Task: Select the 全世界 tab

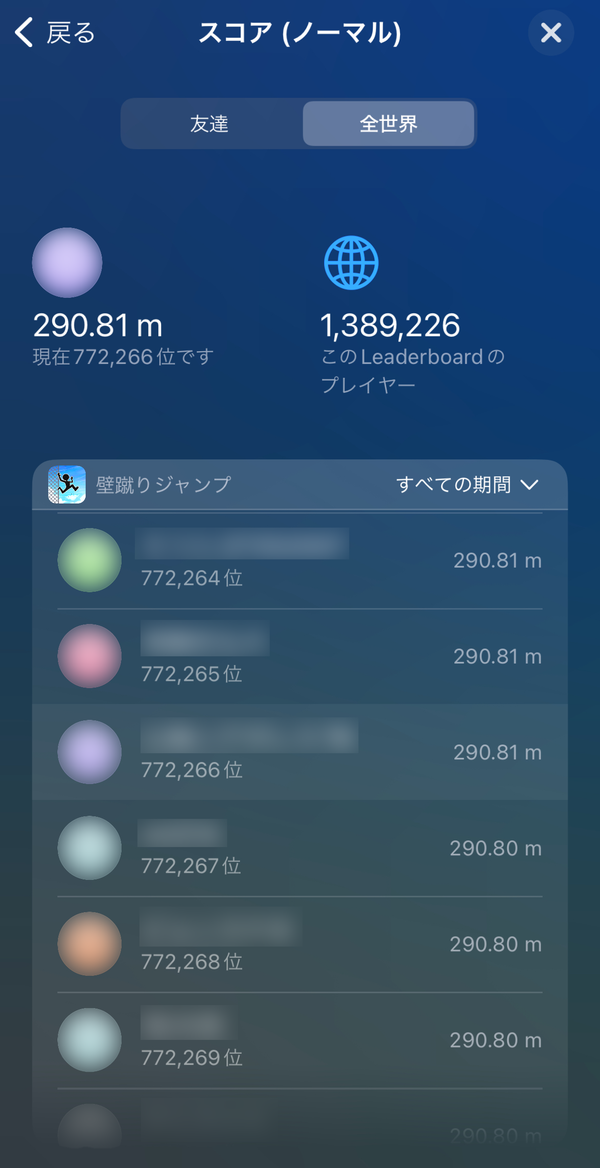Action: coord(388,124)
